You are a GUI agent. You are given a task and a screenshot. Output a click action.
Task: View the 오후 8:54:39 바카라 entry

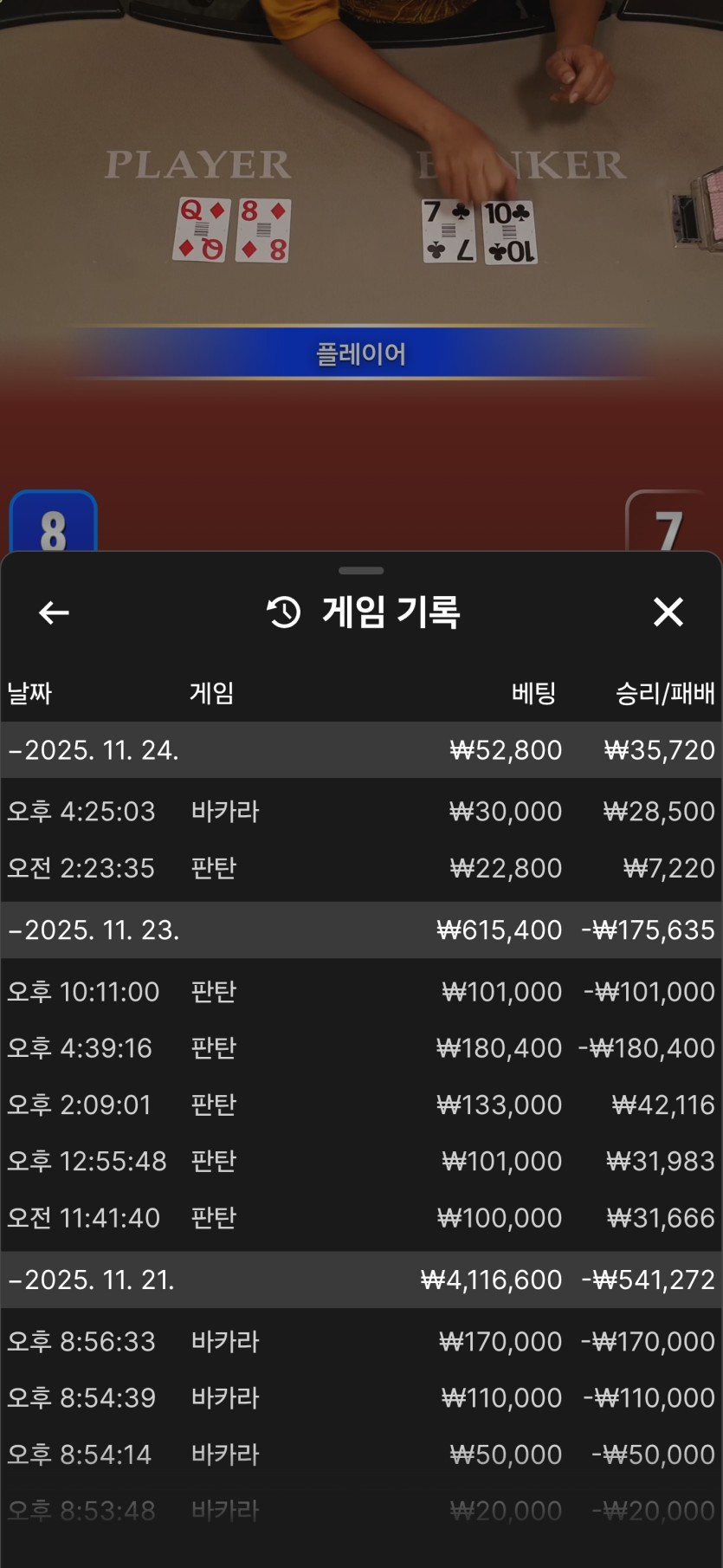[x=361, y=1398]
